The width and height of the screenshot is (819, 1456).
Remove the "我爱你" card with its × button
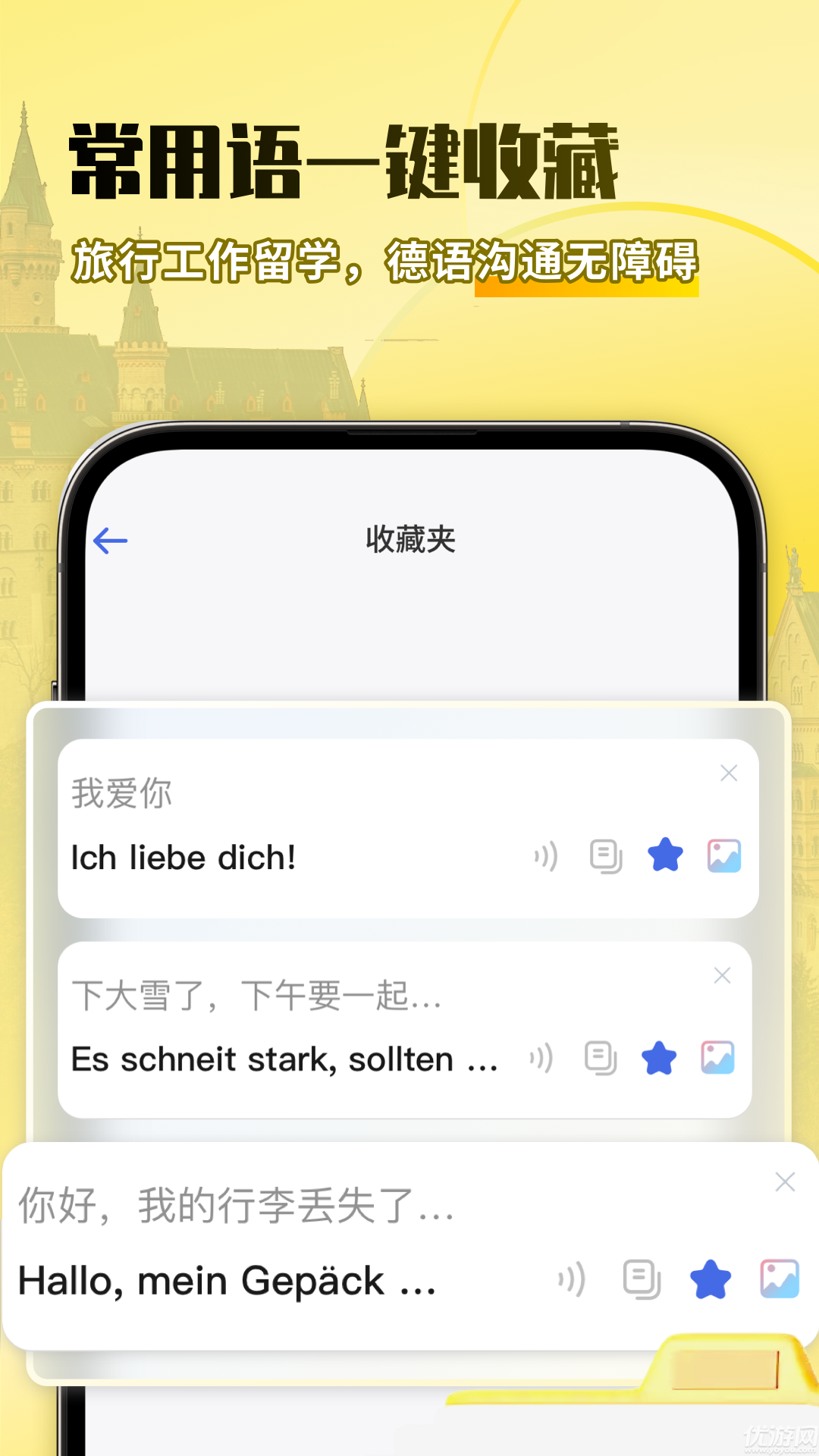pyautogui.click(x=729, y=773)
